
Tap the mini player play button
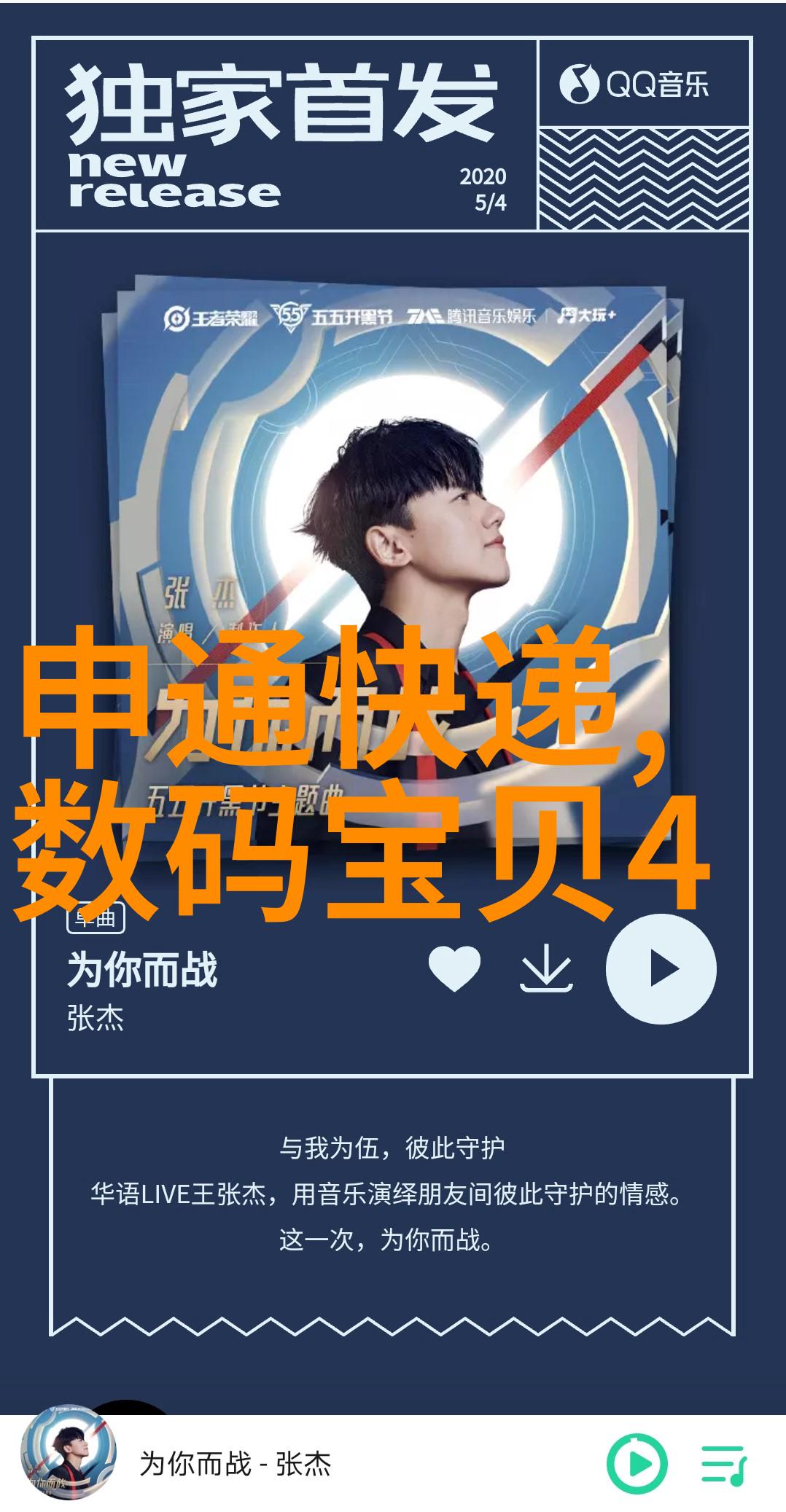637,1463
